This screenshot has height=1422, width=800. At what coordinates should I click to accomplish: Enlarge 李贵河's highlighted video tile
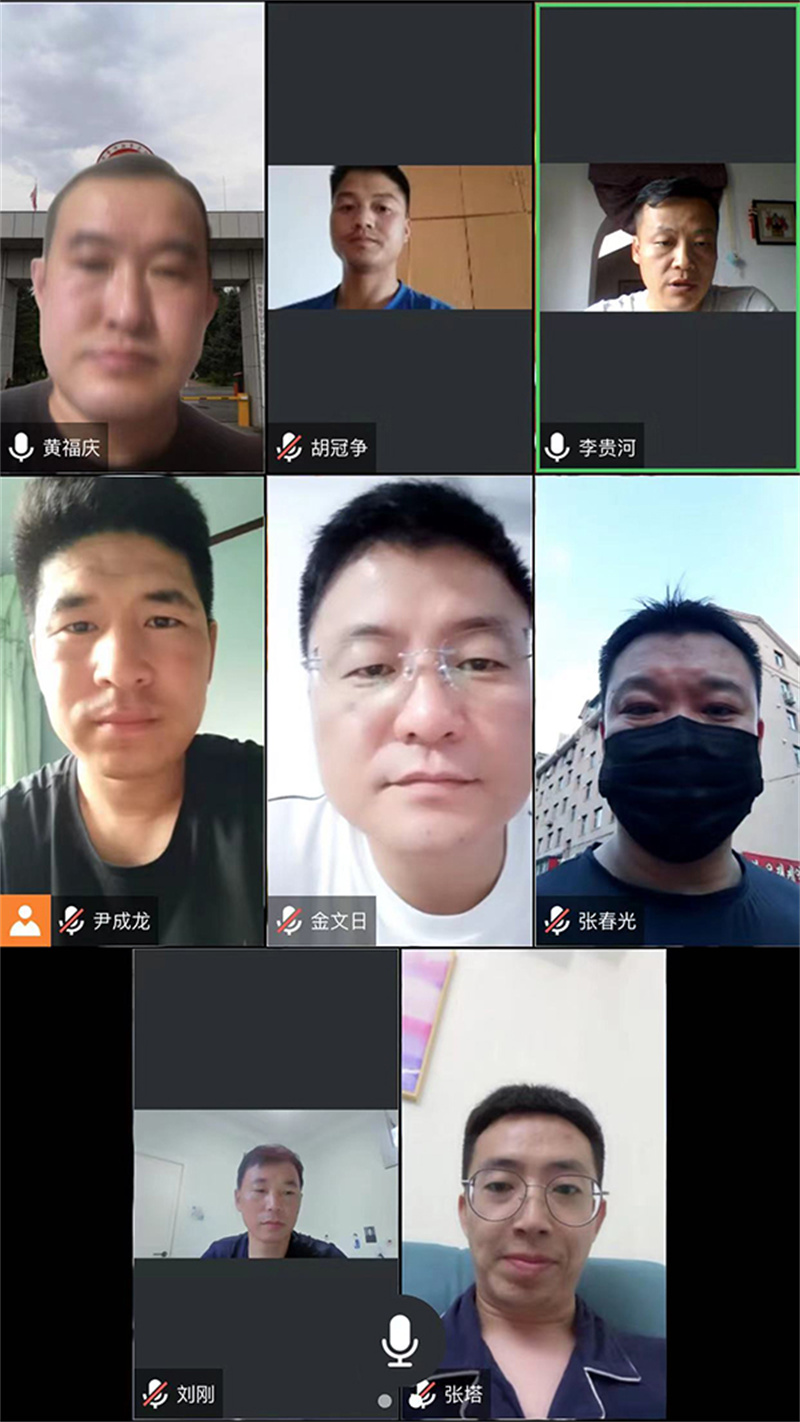(x=667, y=237)
